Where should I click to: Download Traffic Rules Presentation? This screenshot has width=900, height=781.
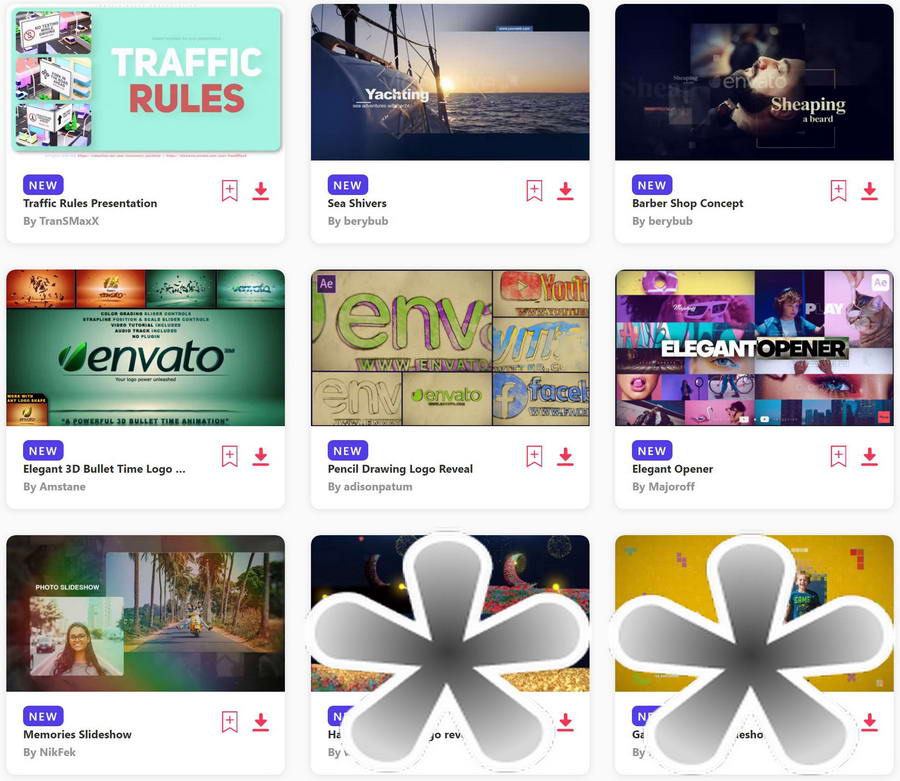[x=261, y=191]
